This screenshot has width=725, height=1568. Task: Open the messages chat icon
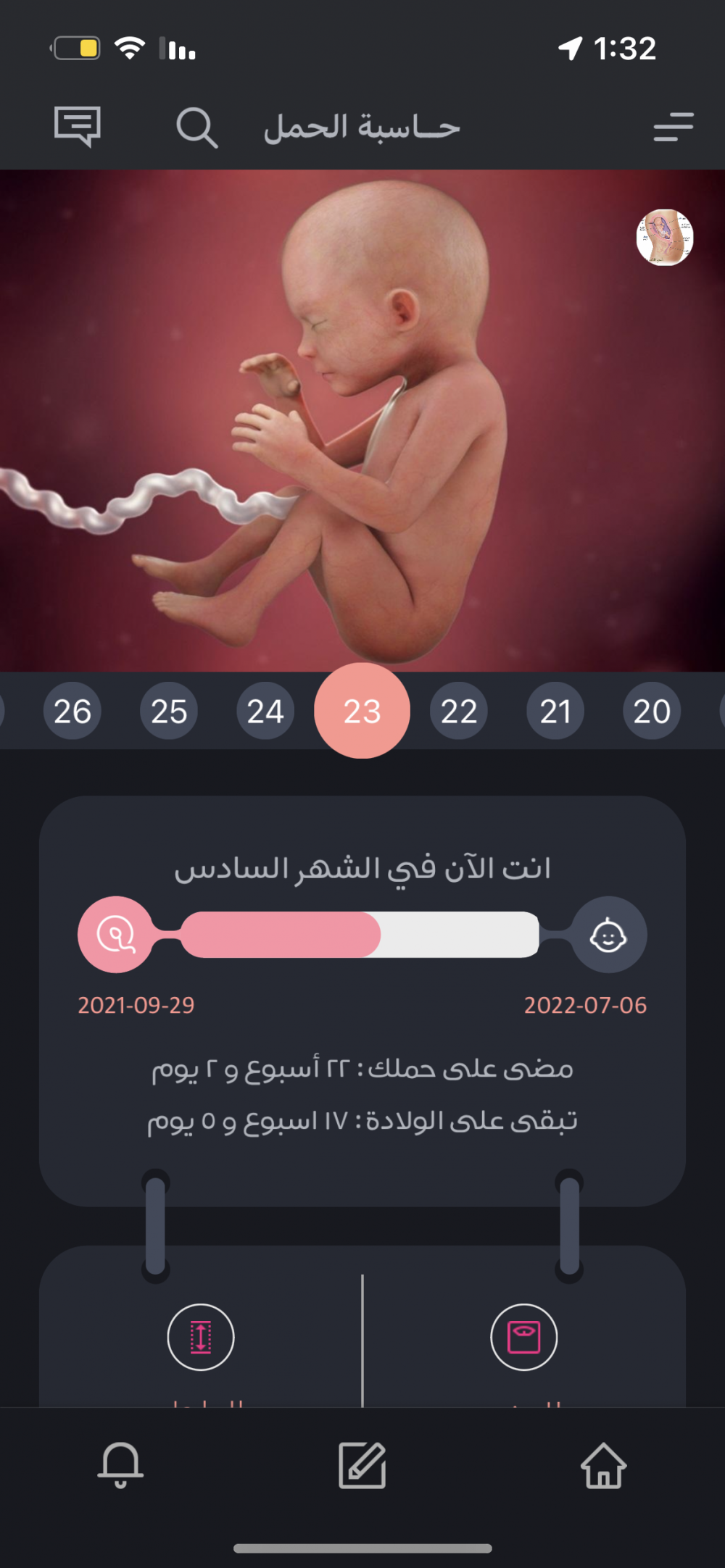[78, 127]
